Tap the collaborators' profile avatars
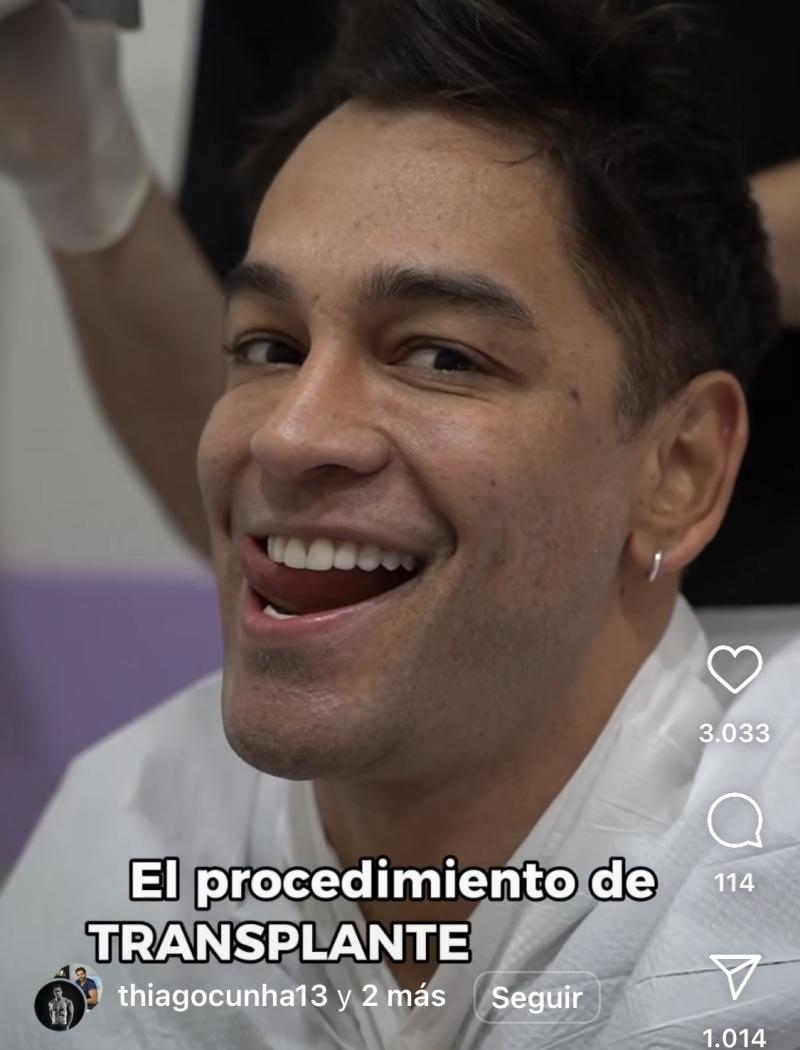The width and height of the screenshot is (800, 1050). [x=68, y=996]
